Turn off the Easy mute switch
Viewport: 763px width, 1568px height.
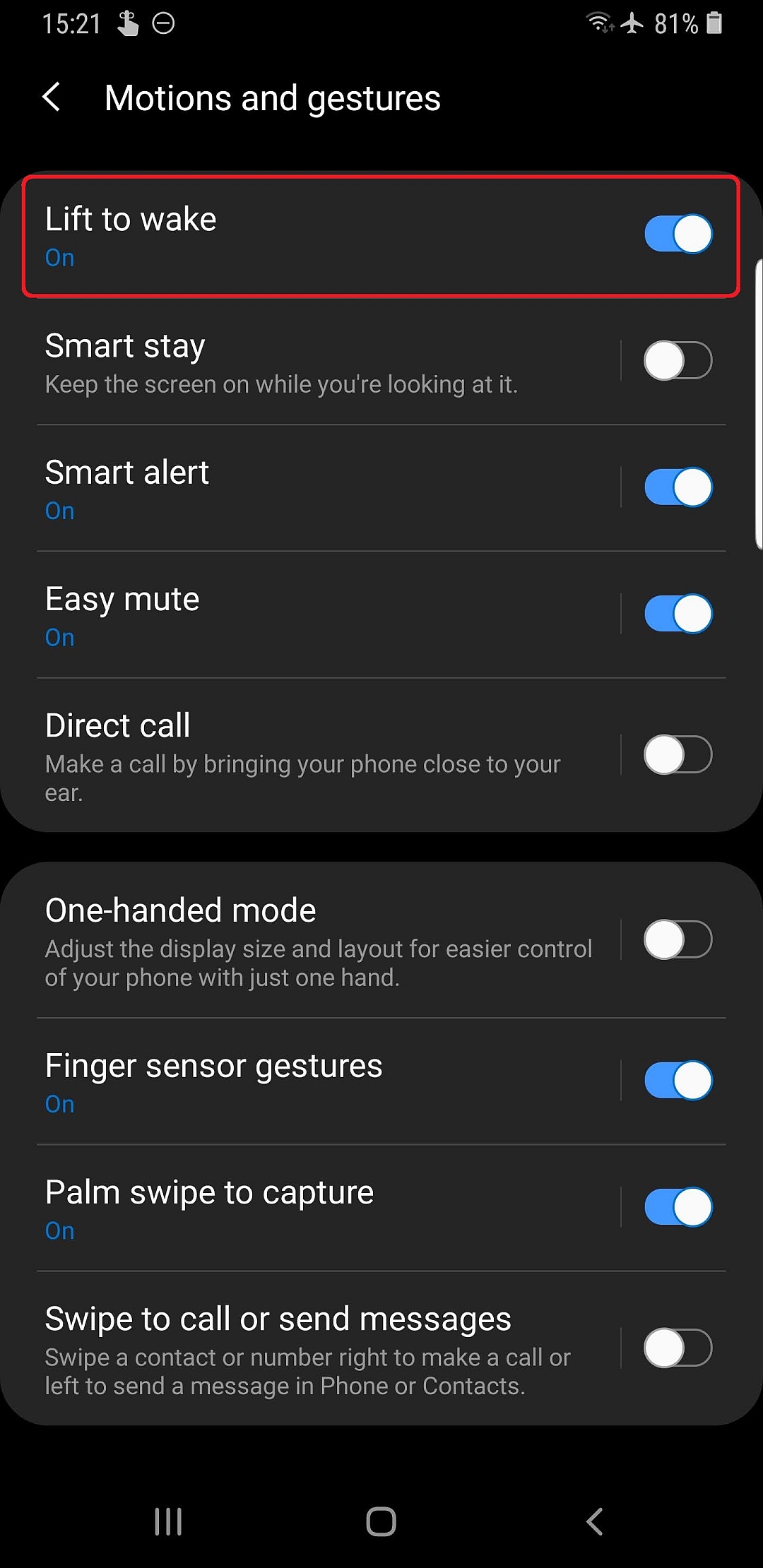click(678, 614)
